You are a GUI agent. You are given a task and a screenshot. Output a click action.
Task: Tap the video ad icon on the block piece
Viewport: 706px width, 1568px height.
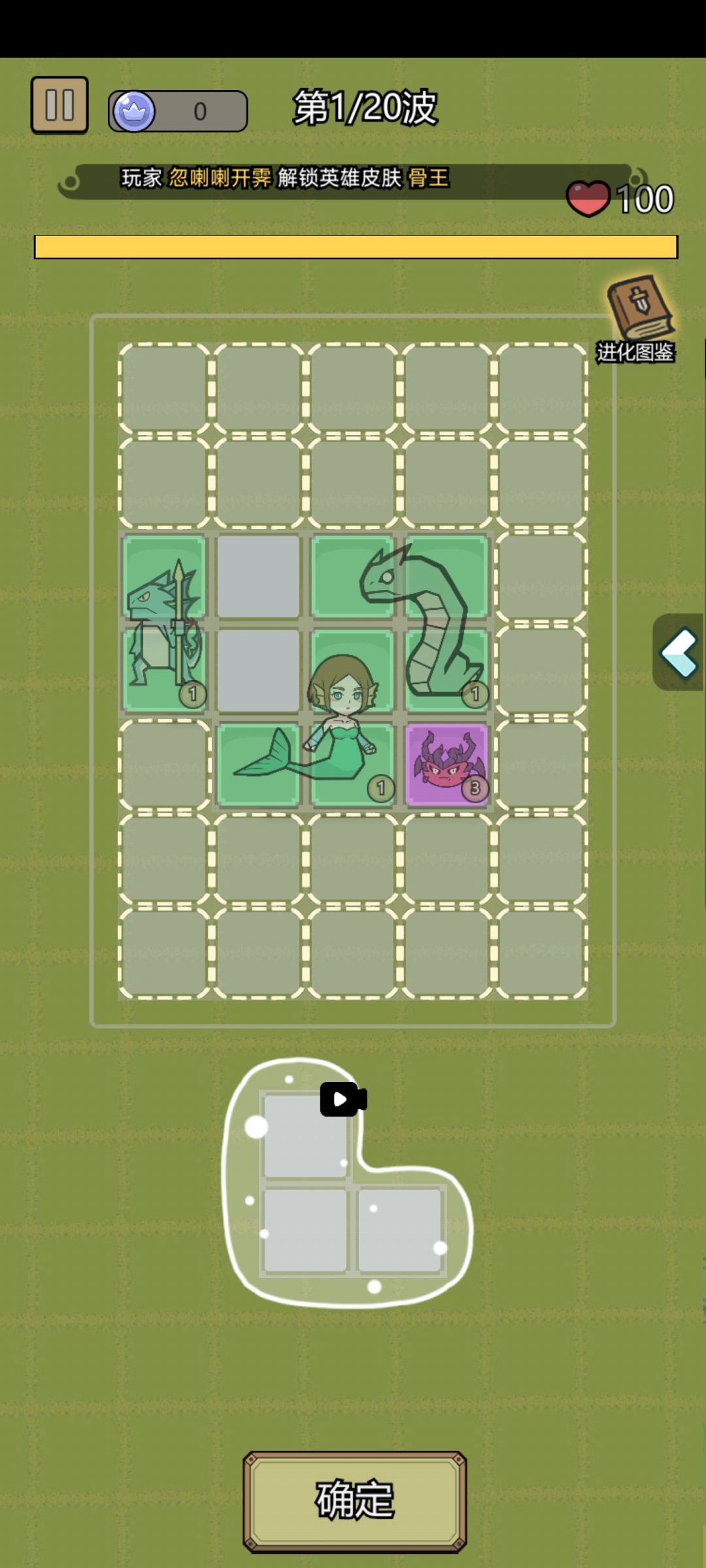343,1100
